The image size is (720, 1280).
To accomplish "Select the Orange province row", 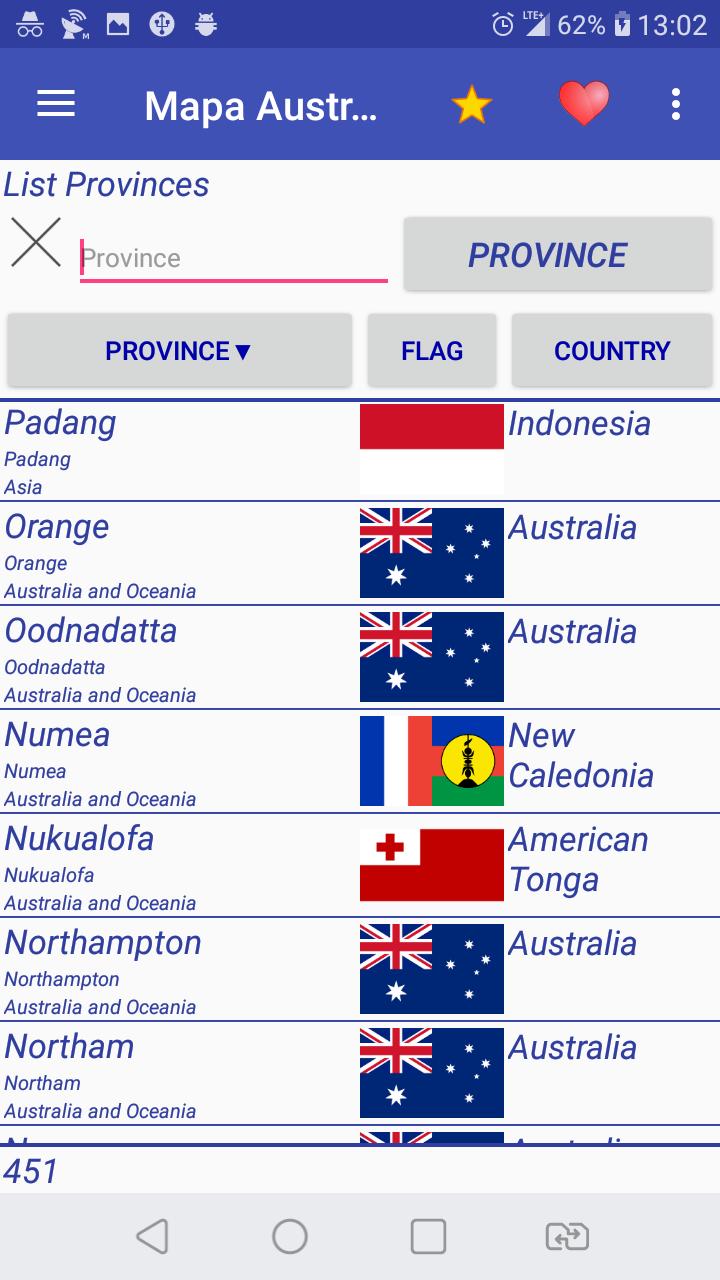I will click(x=360, y=554).
